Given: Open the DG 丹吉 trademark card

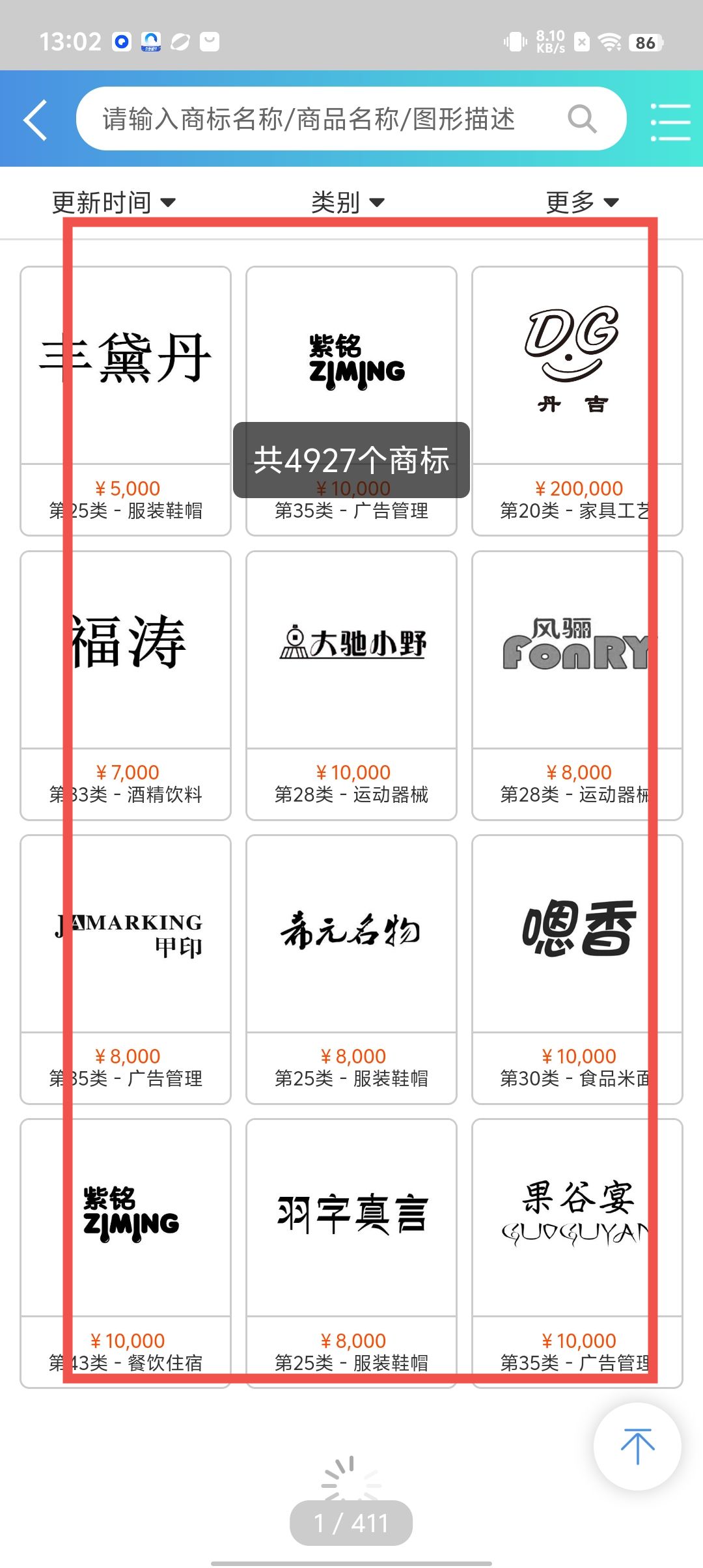Looking at the screenshot, I should coord(577,365).
